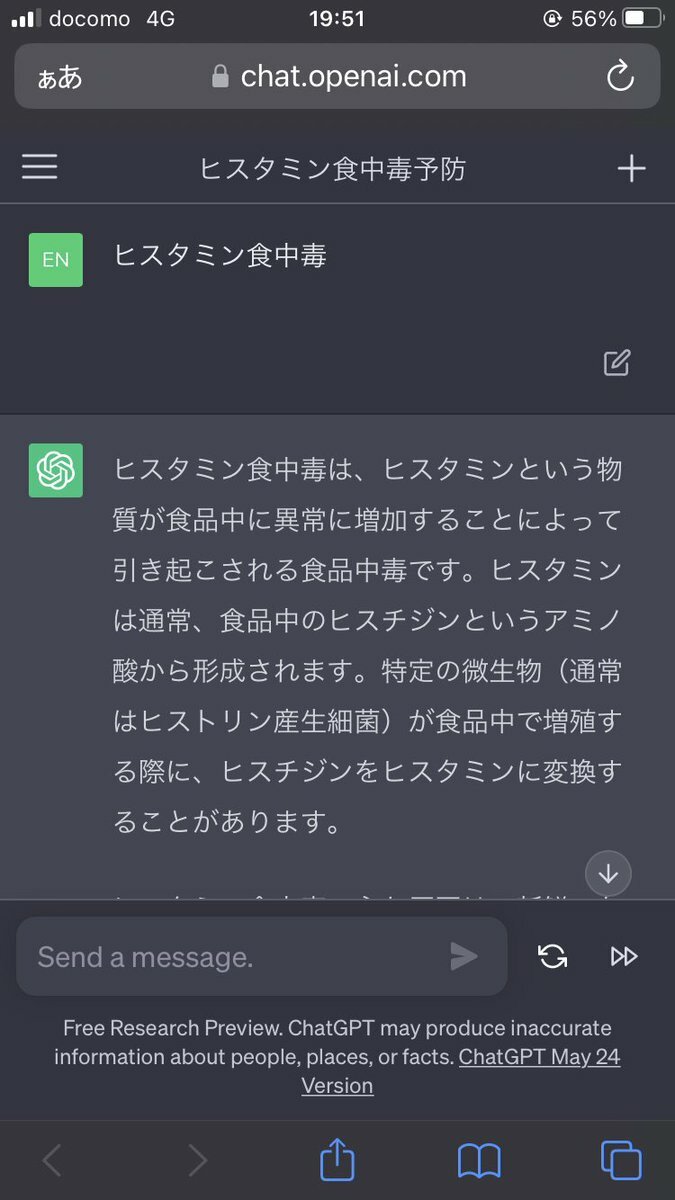Image resolution: width=675 pixels, height=1200 pixels.
Task: Open Safari bookmarks
Action: (x=479, y=1161)
